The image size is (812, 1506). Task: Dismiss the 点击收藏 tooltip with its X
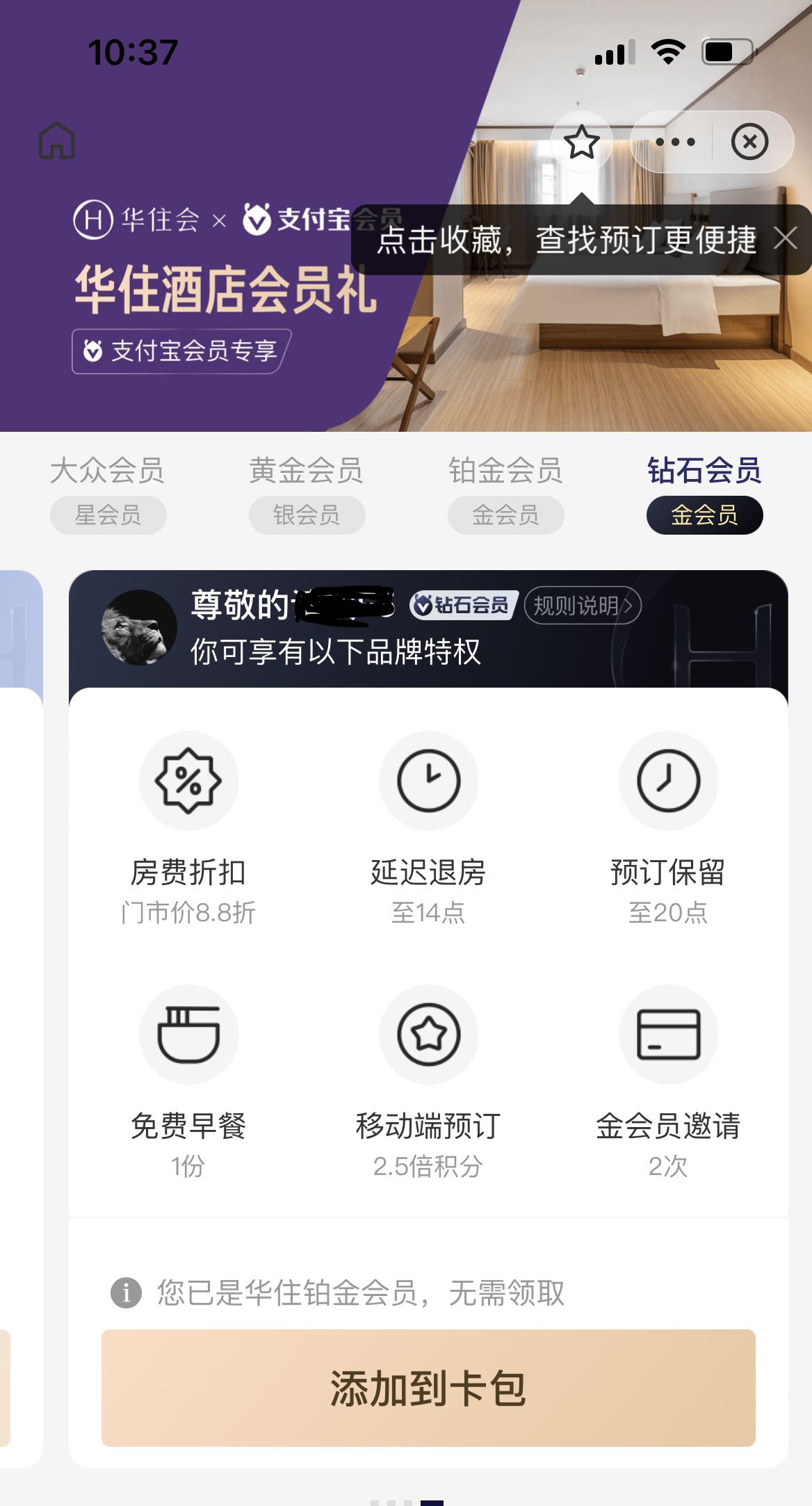pos(786,239)
